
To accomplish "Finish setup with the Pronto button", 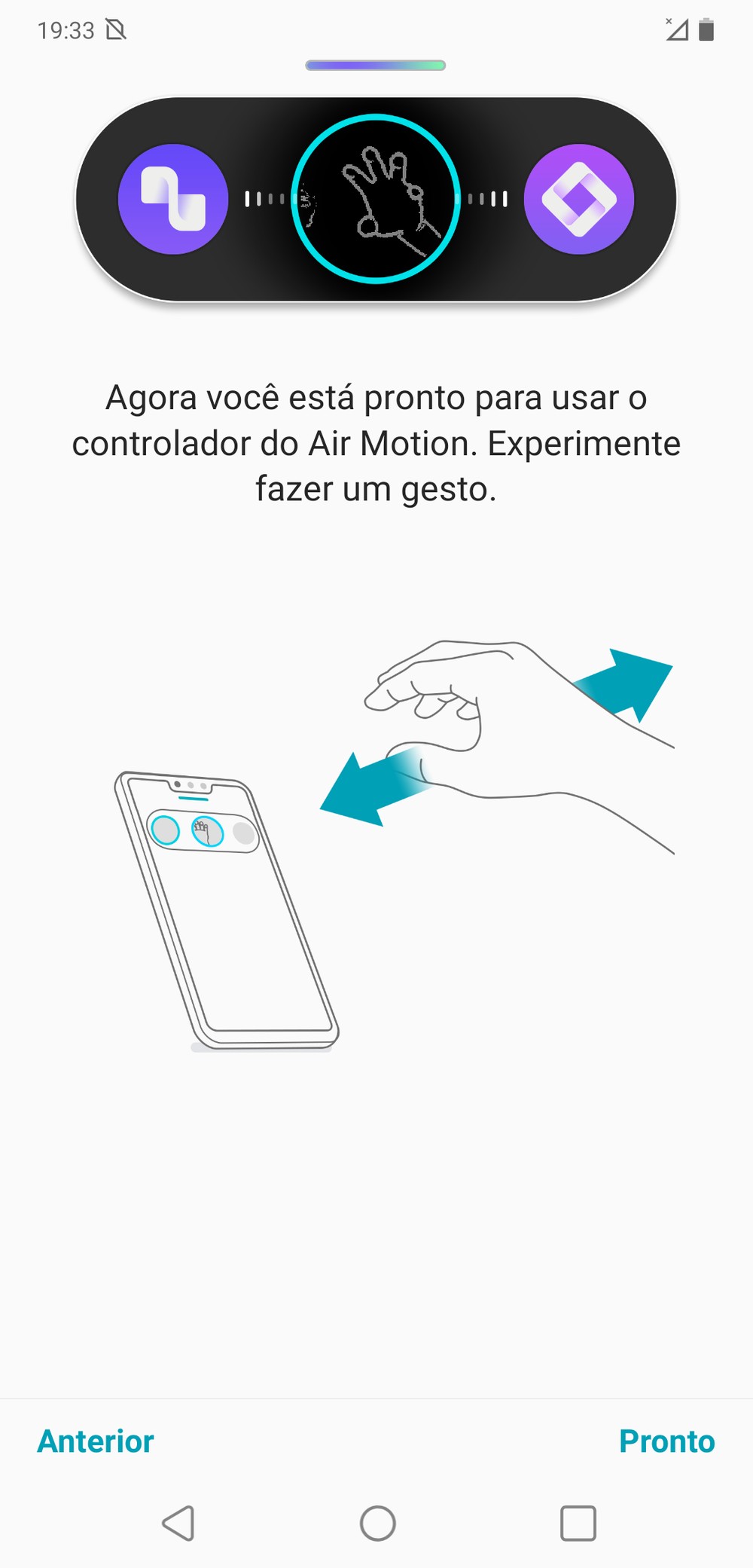I will (x=666, y=1441).
